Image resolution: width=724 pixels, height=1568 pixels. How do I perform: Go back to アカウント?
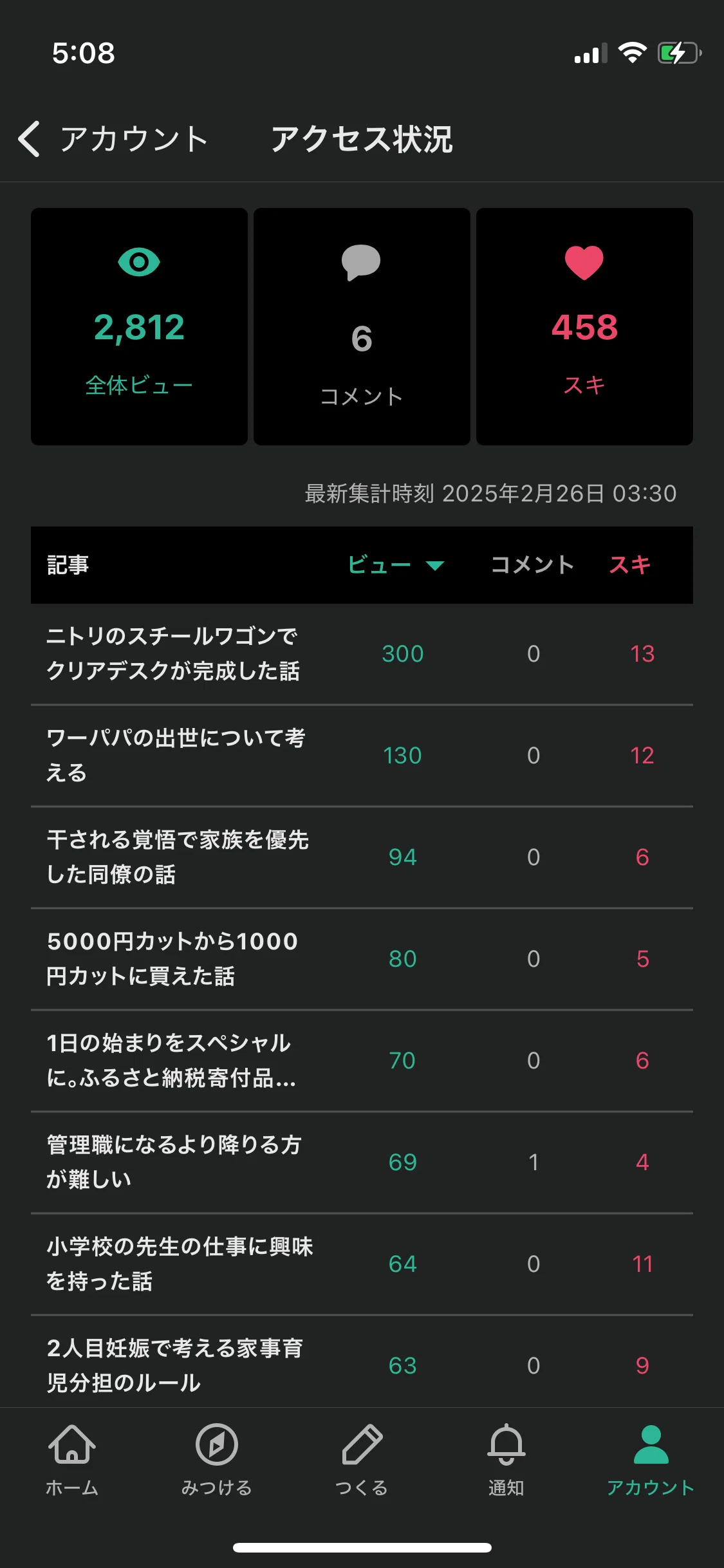pyautogui.click(x=113, y=139)
